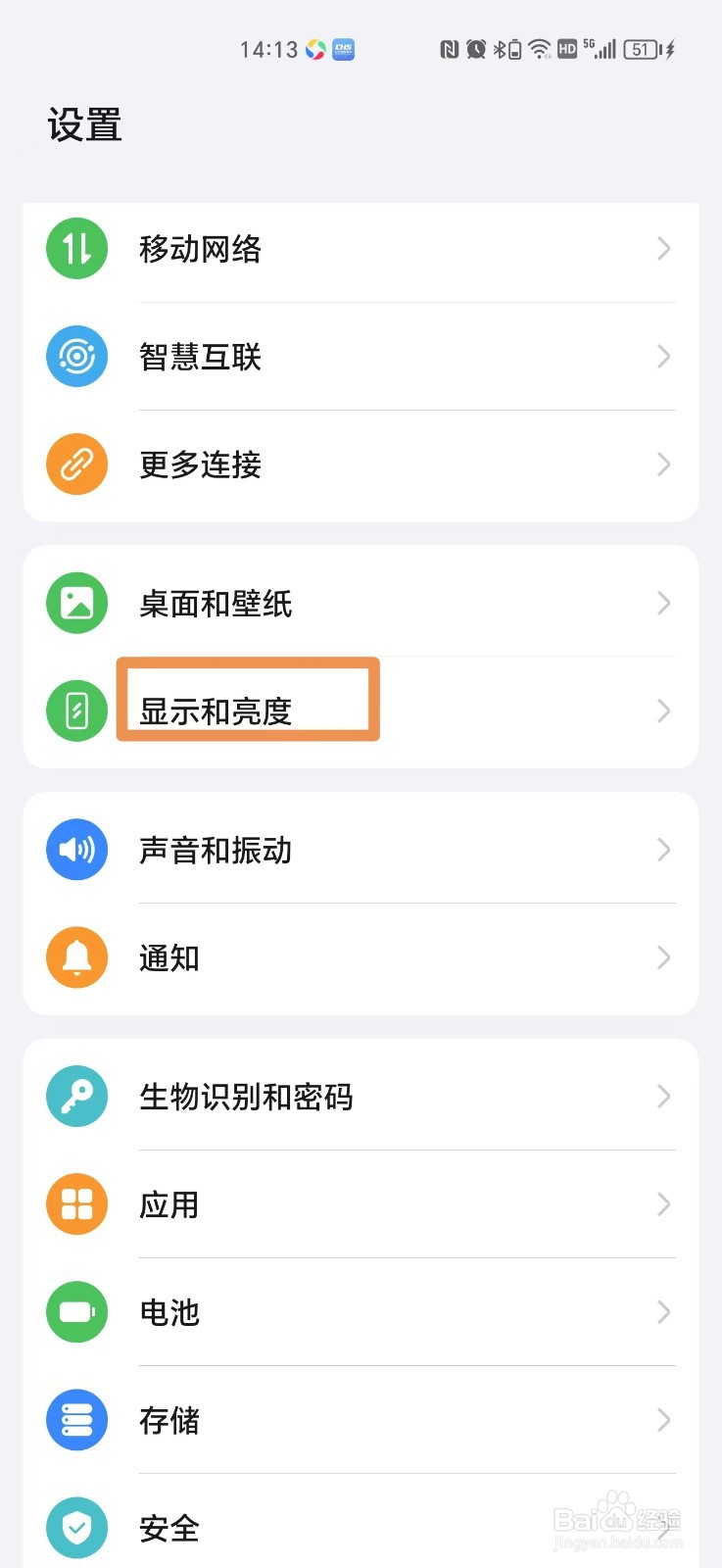Open the 桌面和壁纸 settings entry
Image resolution: width=722 pixels, height=1568 pixels.
[x=362, y=604]
